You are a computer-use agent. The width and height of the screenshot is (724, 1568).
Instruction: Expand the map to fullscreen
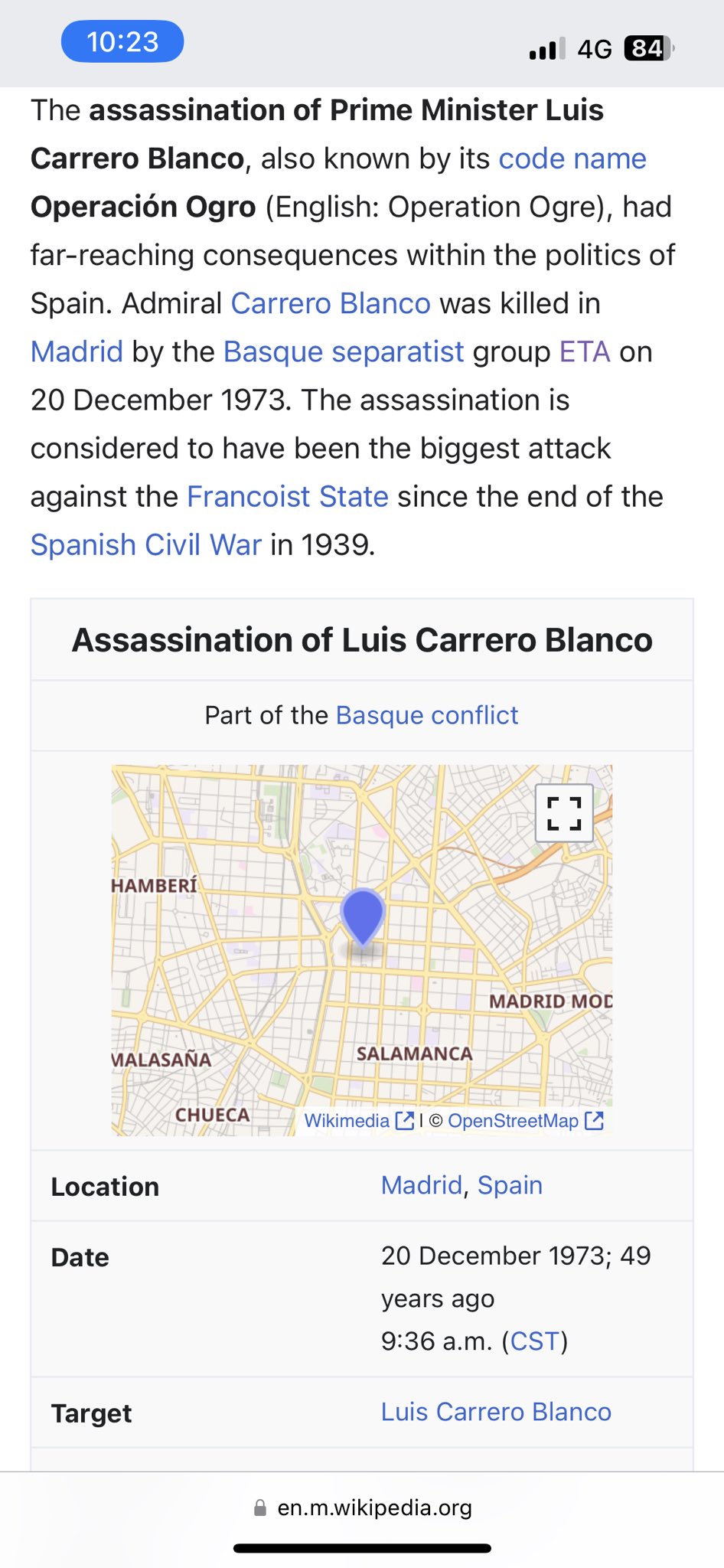pos(564,813)
